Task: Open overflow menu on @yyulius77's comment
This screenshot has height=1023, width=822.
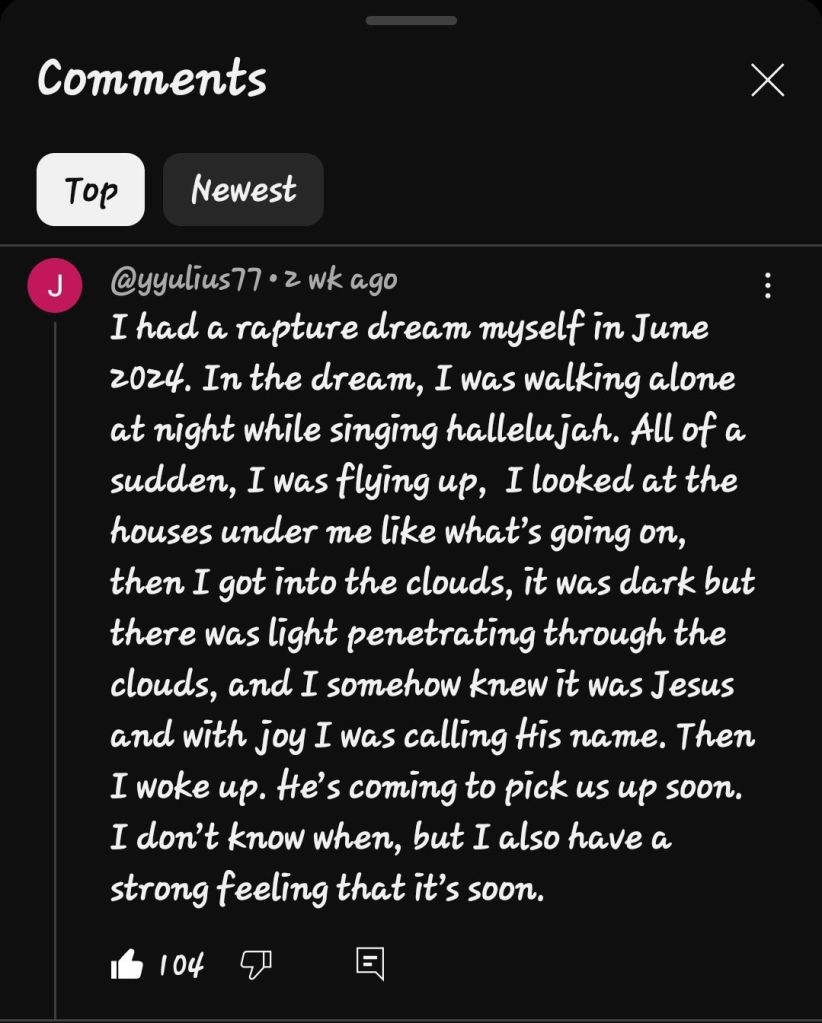Action: (767, 286)
